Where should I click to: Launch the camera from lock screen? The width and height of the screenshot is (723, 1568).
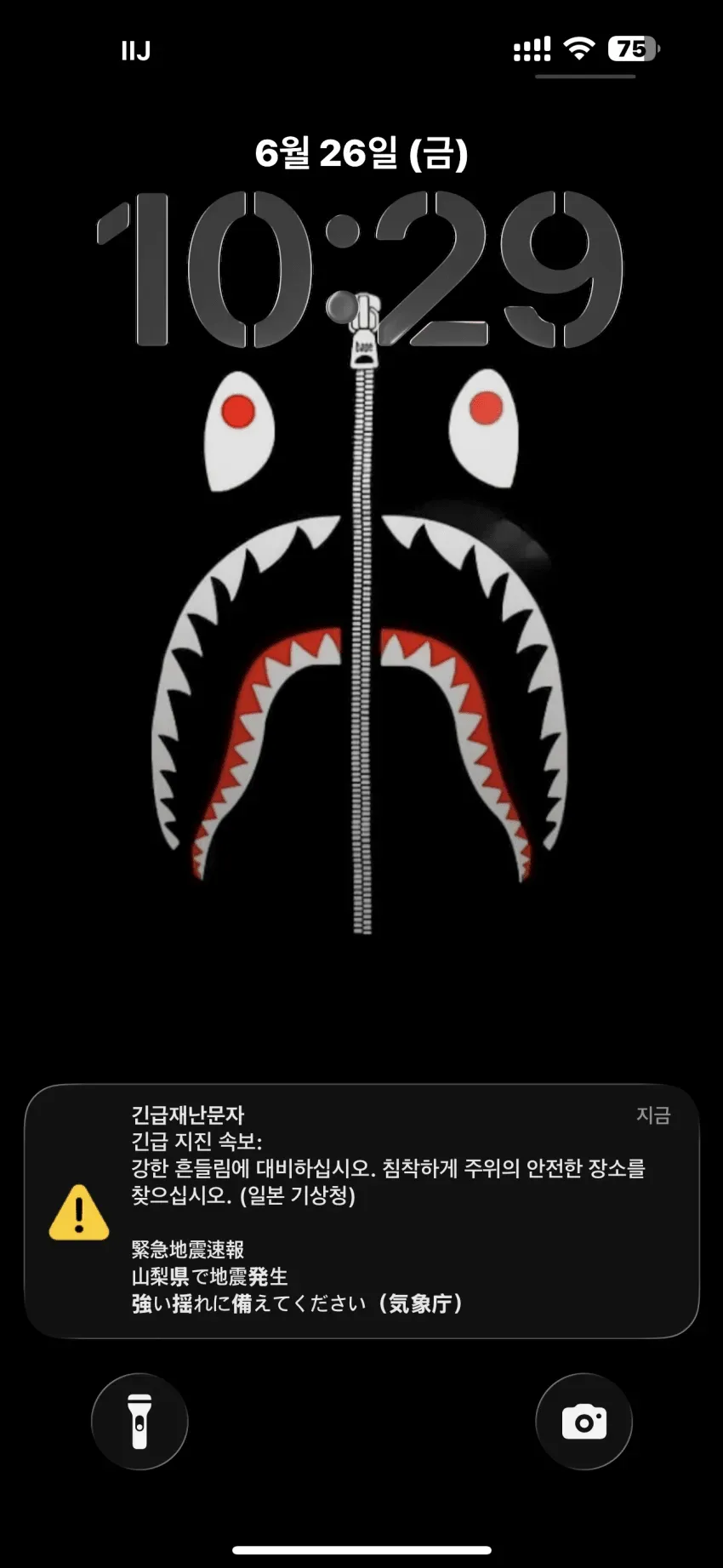[584, 1422]
